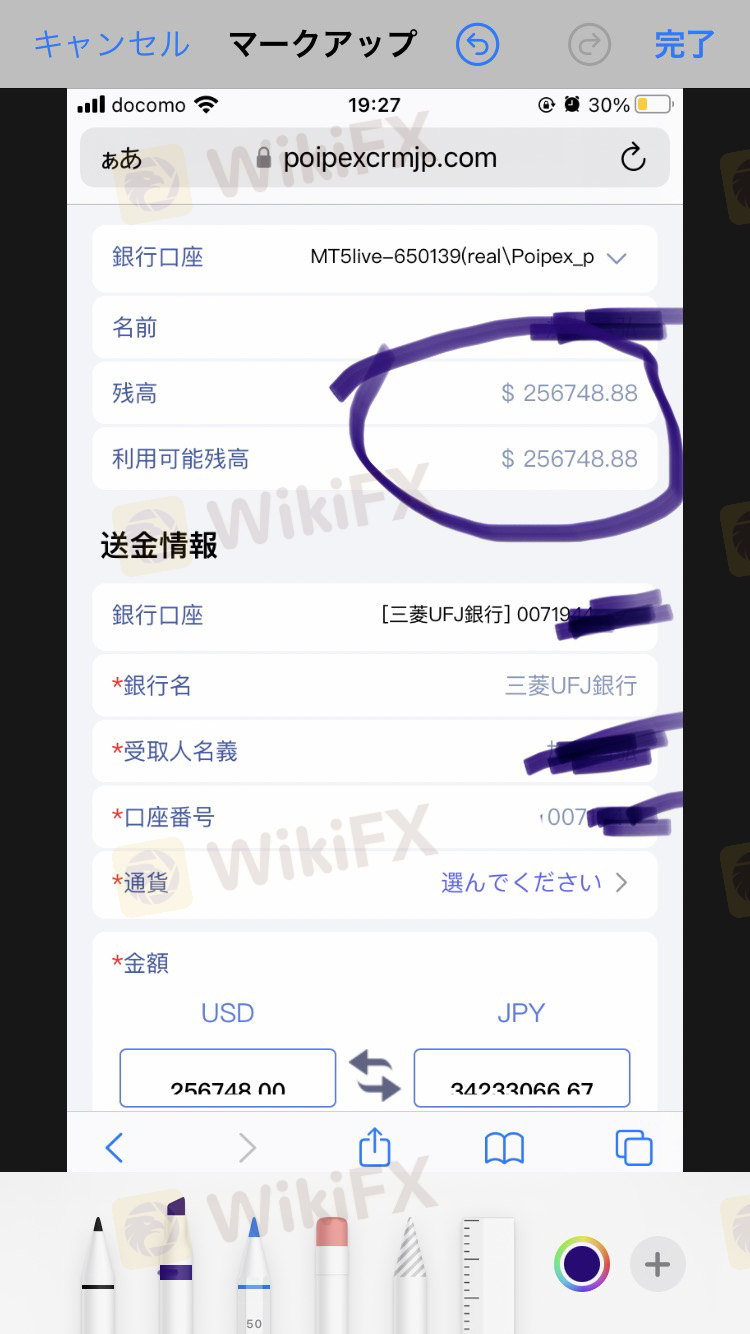Select the purple marker tool
Image resolution: width=750 pixels, height=1334 pixels.
tap(176, 1266)
